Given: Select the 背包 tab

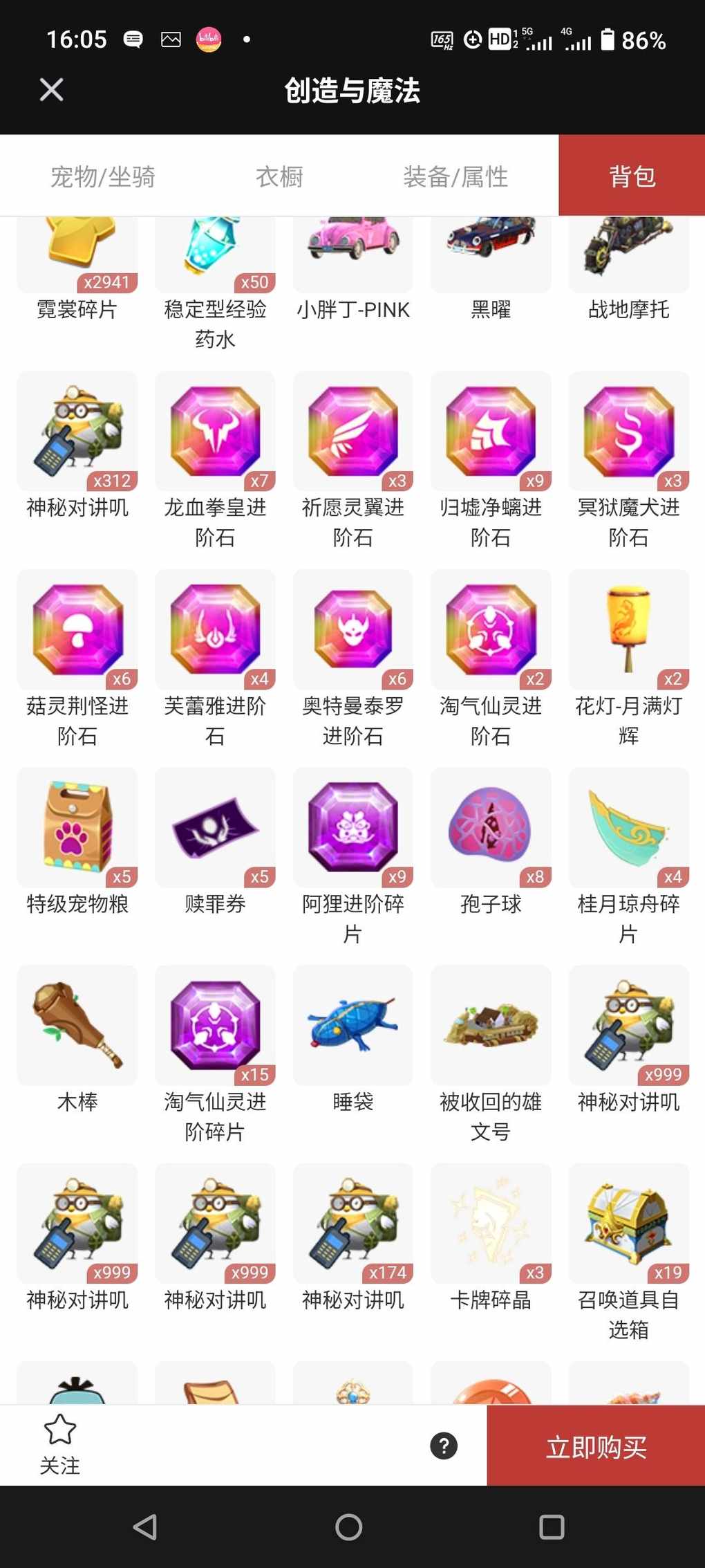Looking at the screenshot, I should tap(632, 176).
